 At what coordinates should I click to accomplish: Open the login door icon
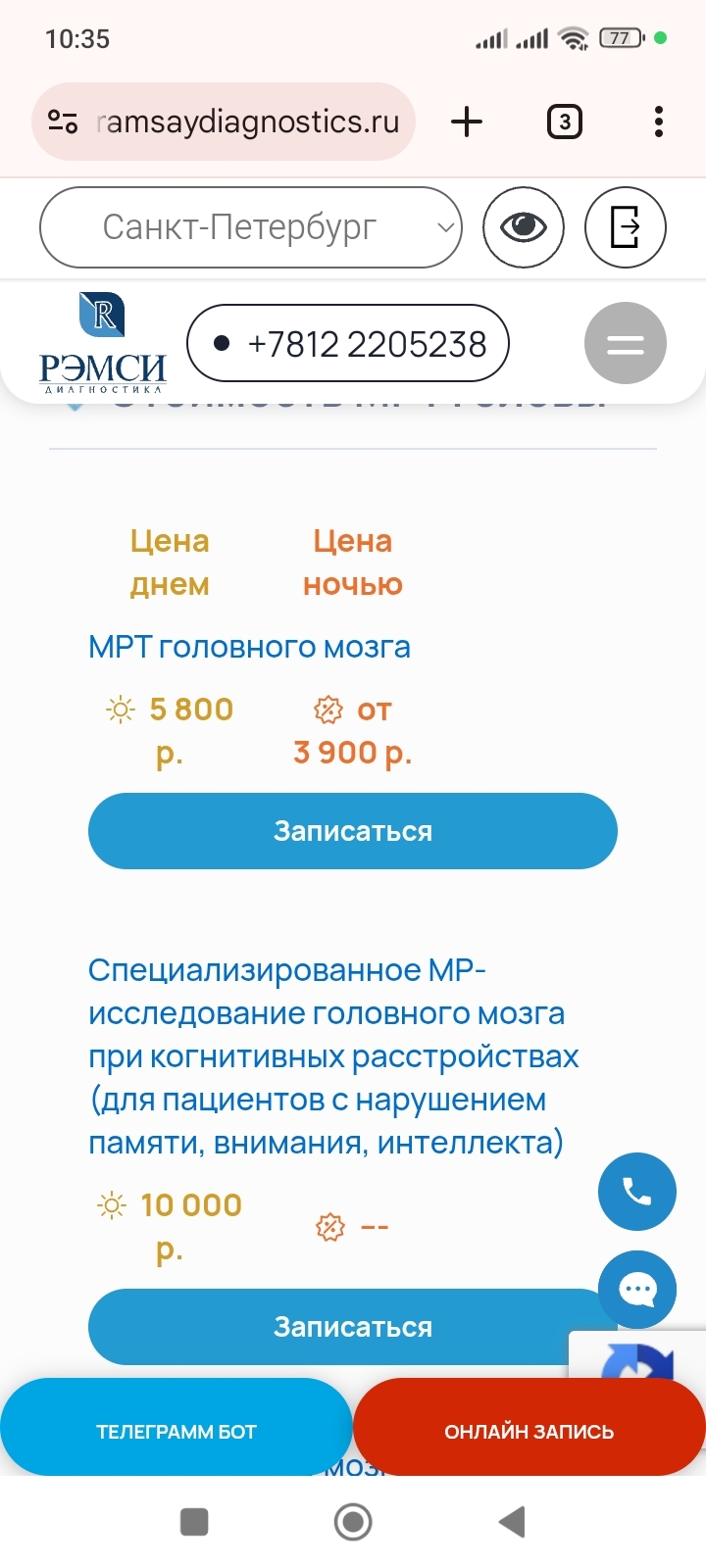[625, 227]
